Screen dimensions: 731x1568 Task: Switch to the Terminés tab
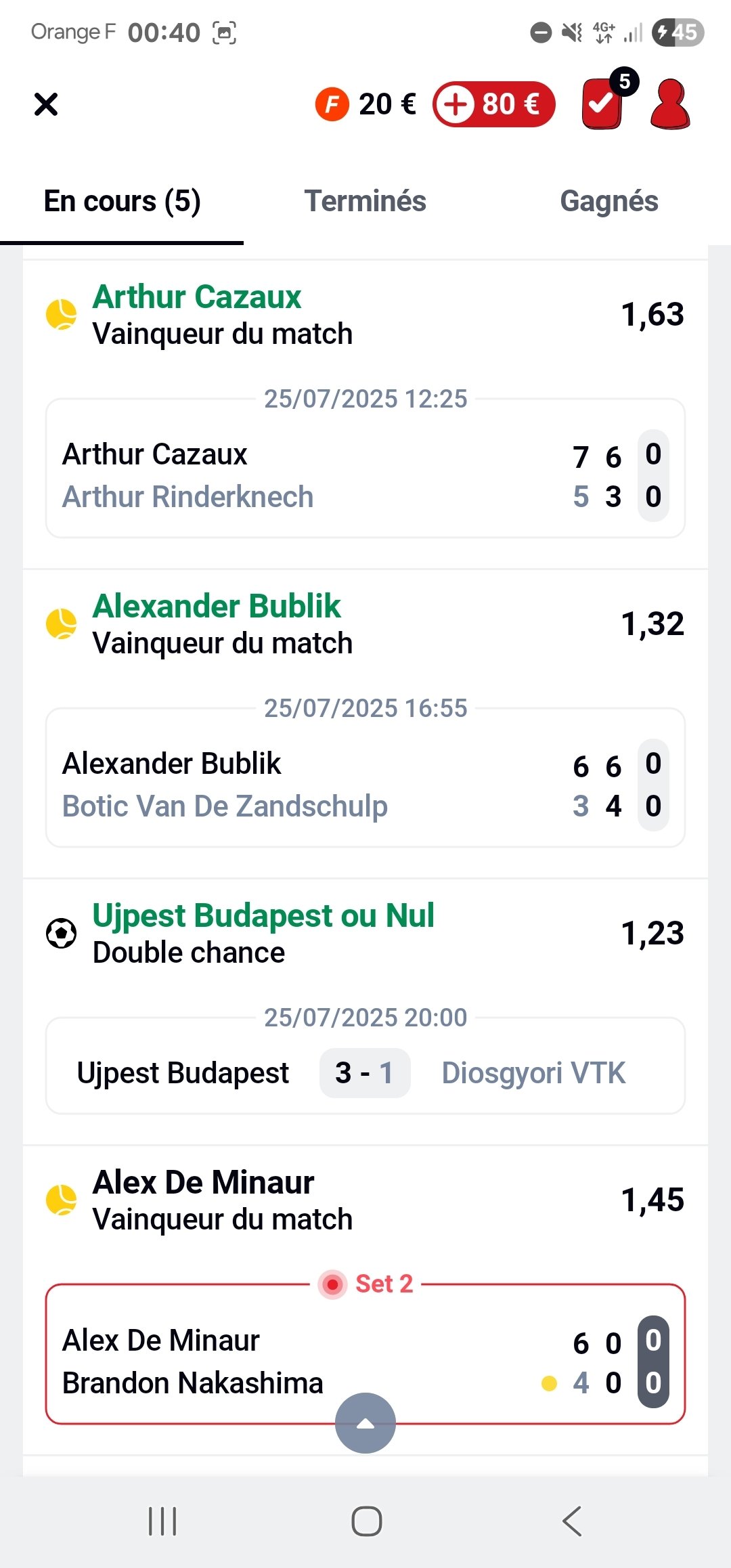coord(365,201)
